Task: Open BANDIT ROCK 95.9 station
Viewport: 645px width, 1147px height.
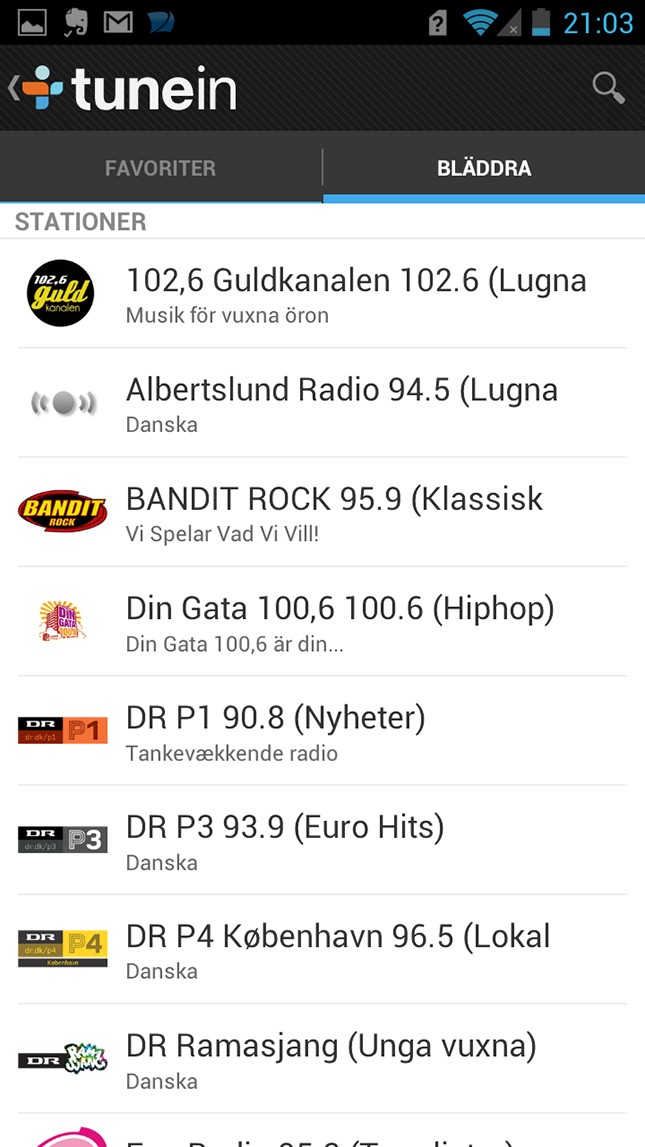Action: tap(322, 512)
